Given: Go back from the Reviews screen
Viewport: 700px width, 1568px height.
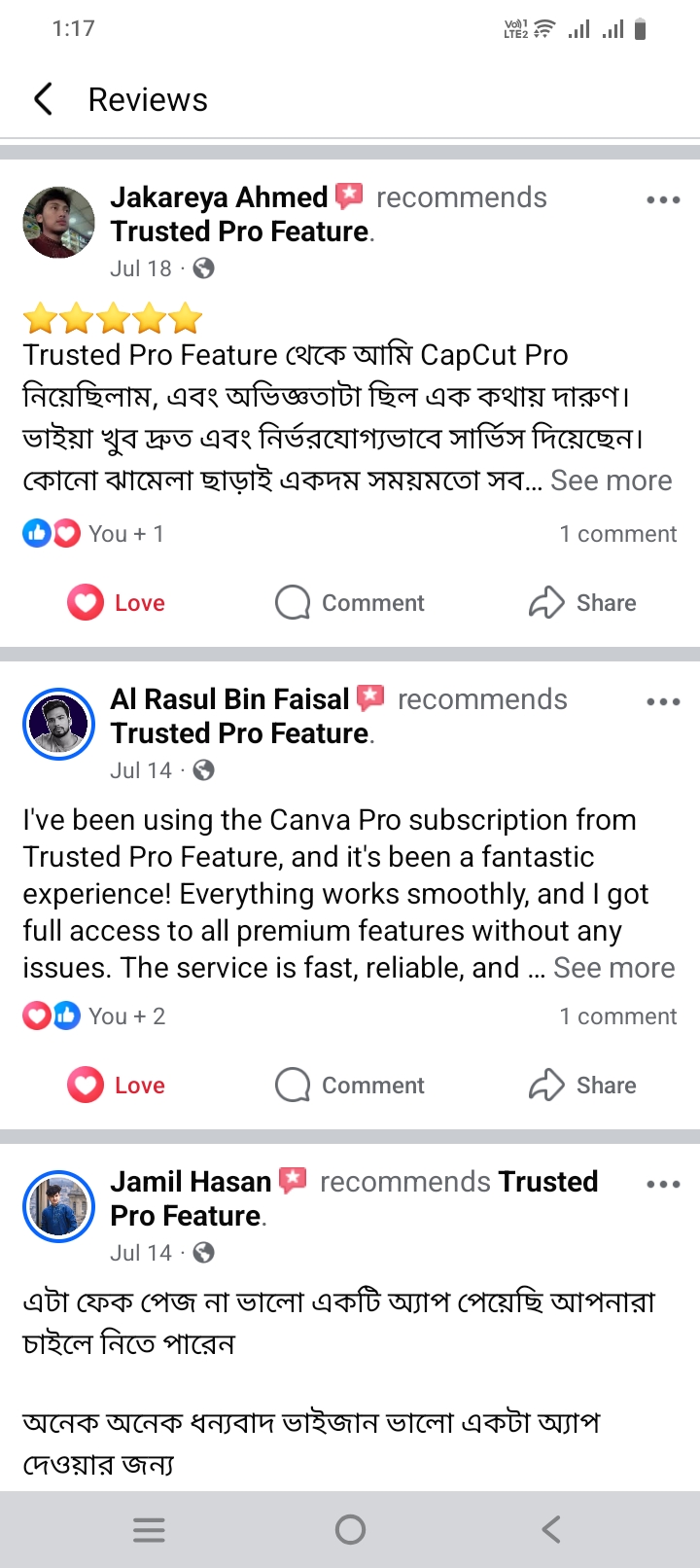Looking at the screenshot, I should pyautogui.click(x=44, y=99).
